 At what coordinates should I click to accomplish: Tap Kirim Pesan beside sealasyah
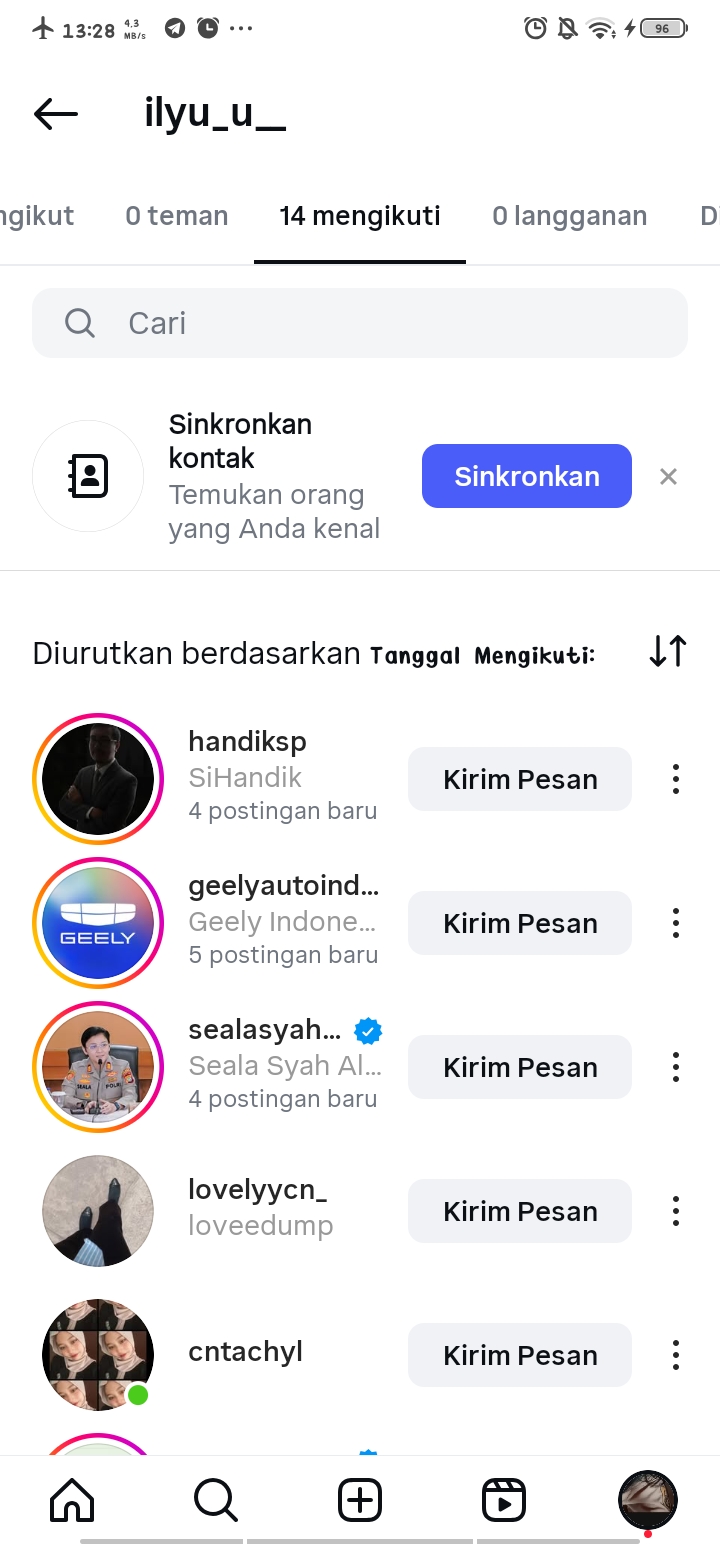click(x=519, y=1067)
